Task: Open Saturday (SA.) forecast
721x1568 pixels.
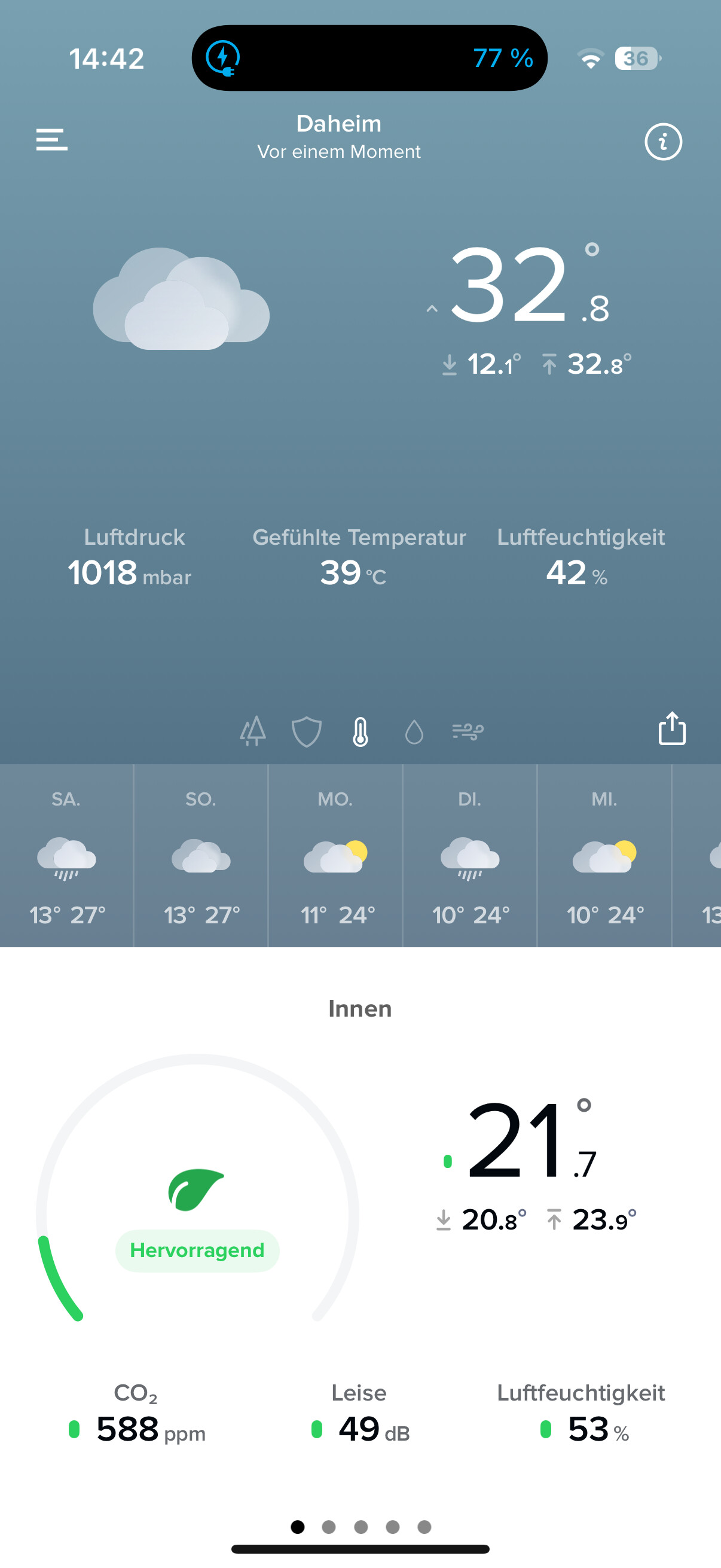Action: click(x=67, y=856)
